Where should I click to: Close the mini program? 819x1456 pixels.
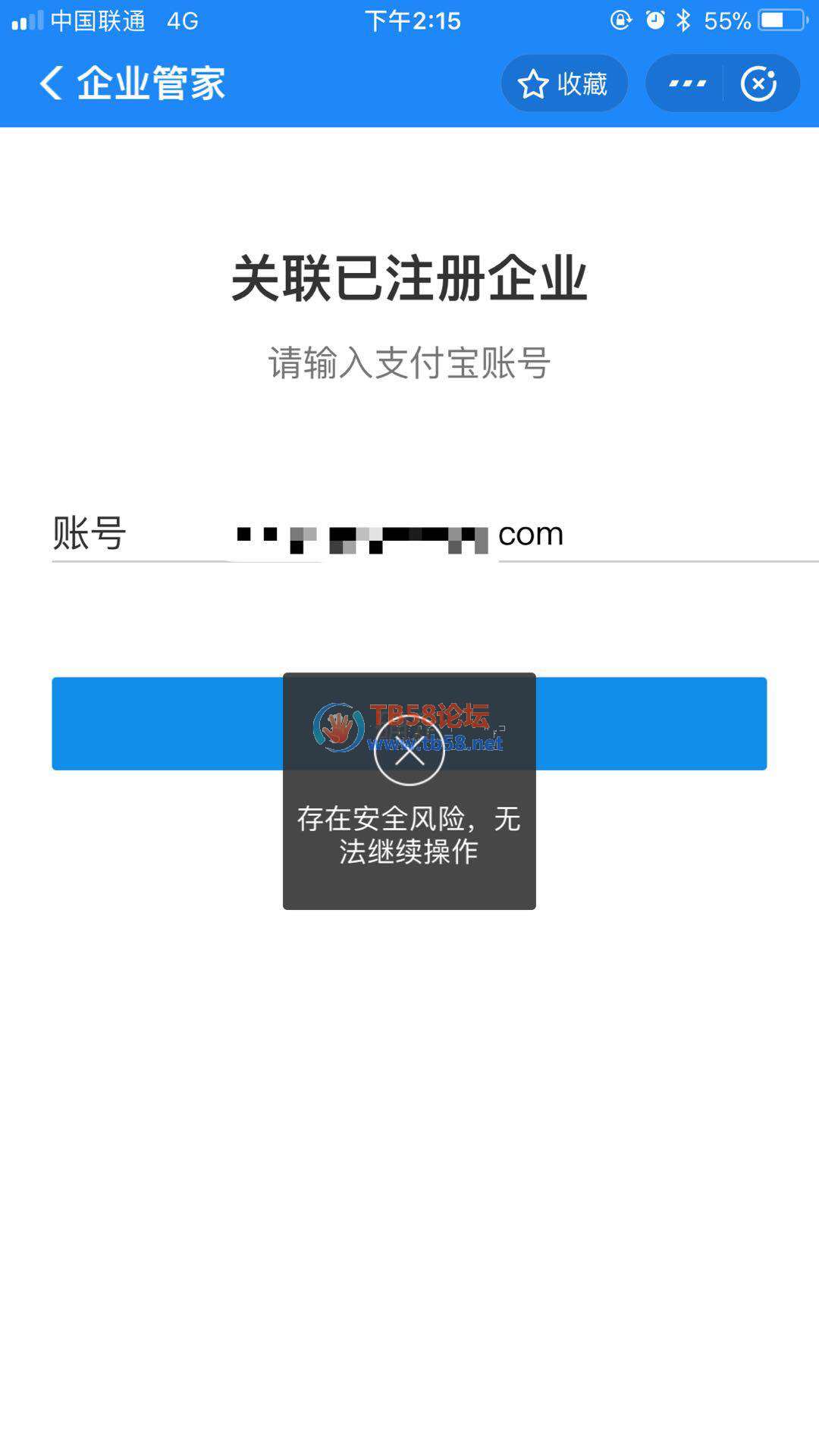[759, 83]
